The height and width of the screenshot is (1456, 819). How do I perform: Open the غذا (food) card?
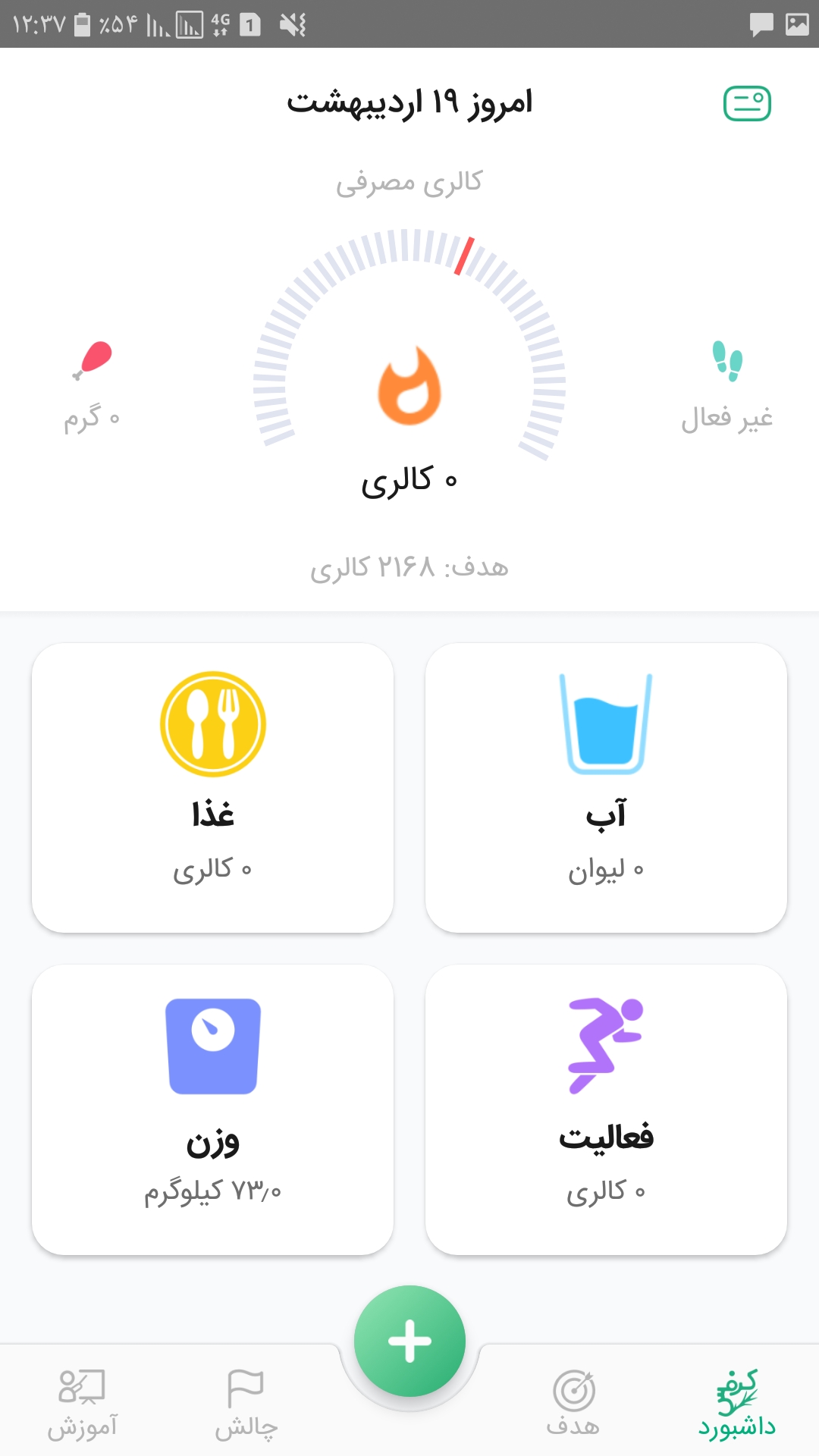[212, 788]
